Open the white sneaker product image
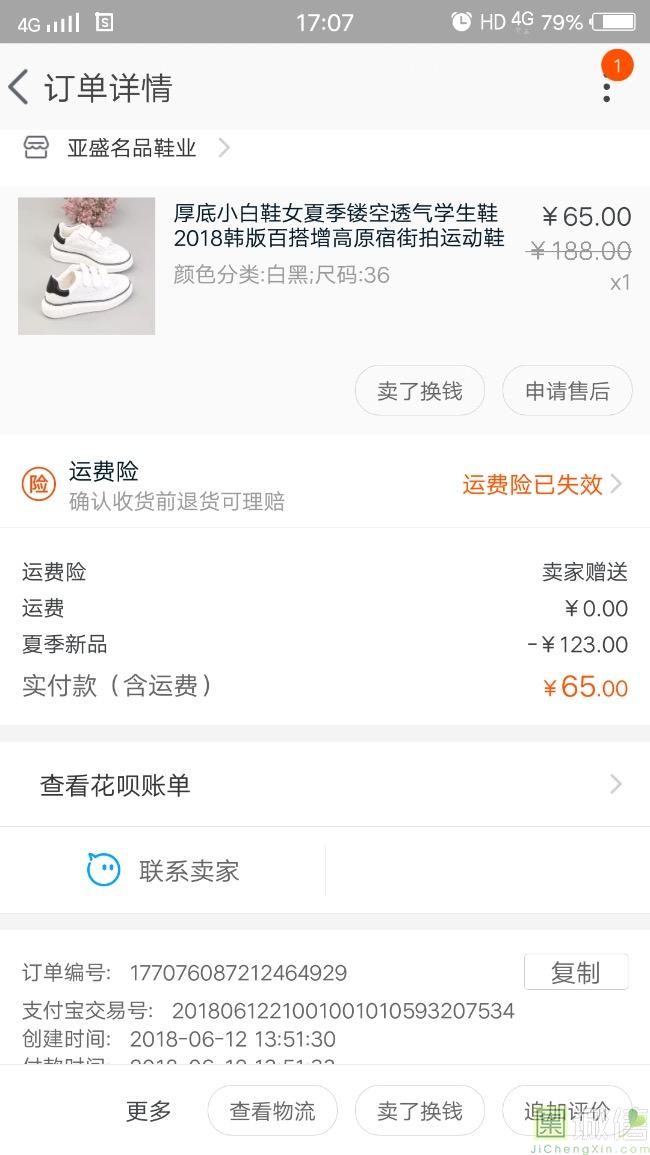The width and height of the screenshot is (650, 1155). tap(87, 266)
